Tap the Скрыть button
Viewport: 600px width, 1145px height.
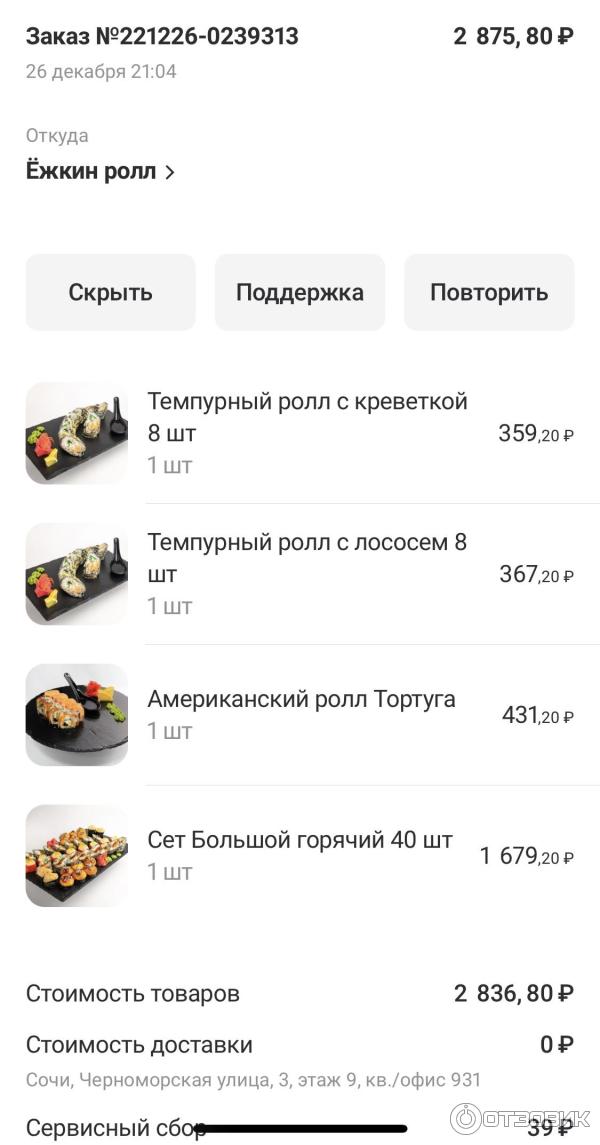click(110, 292)
